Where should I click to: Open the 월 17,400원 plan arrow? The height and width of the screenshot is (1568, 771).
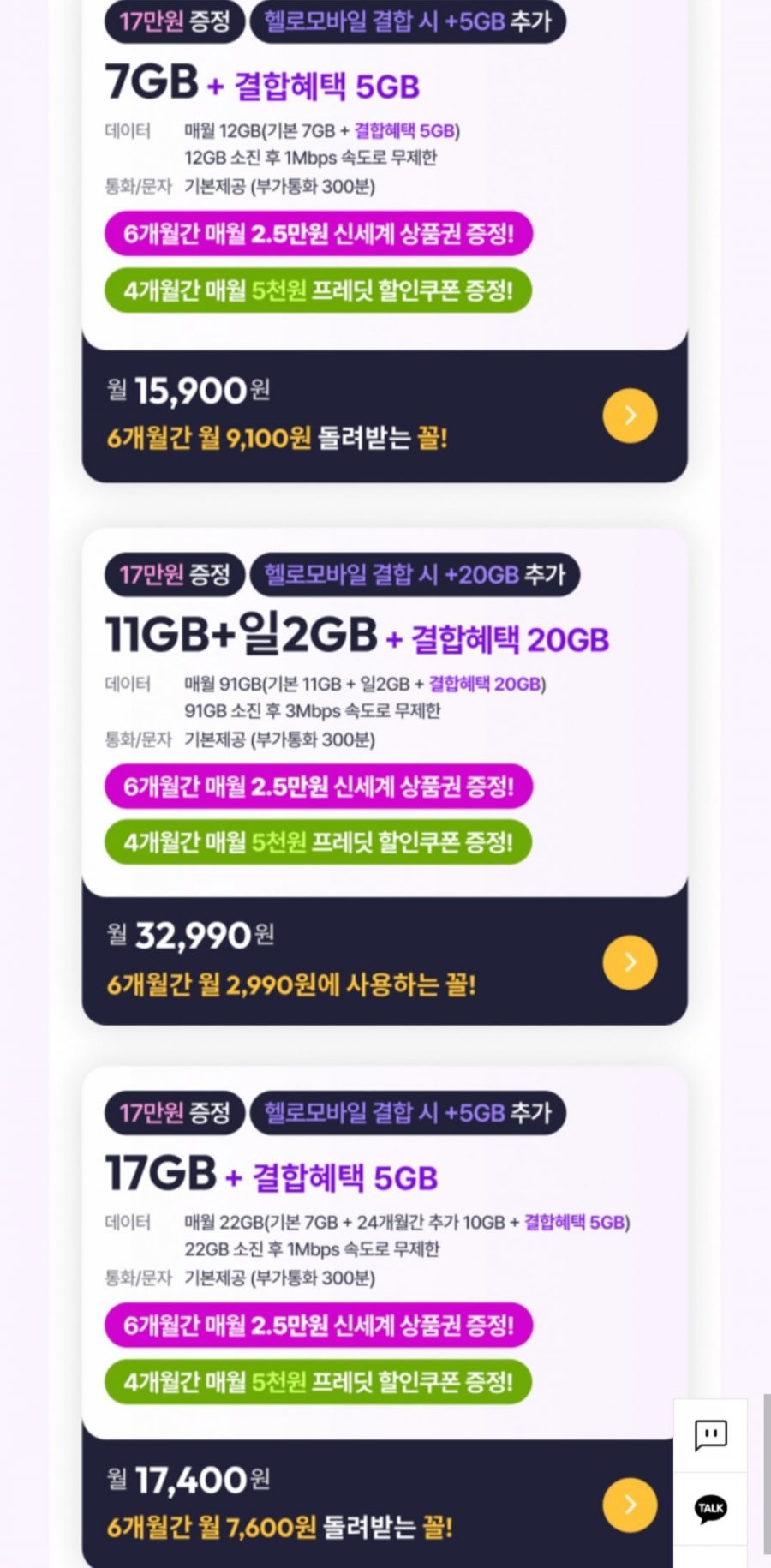tap(630, 1504)
